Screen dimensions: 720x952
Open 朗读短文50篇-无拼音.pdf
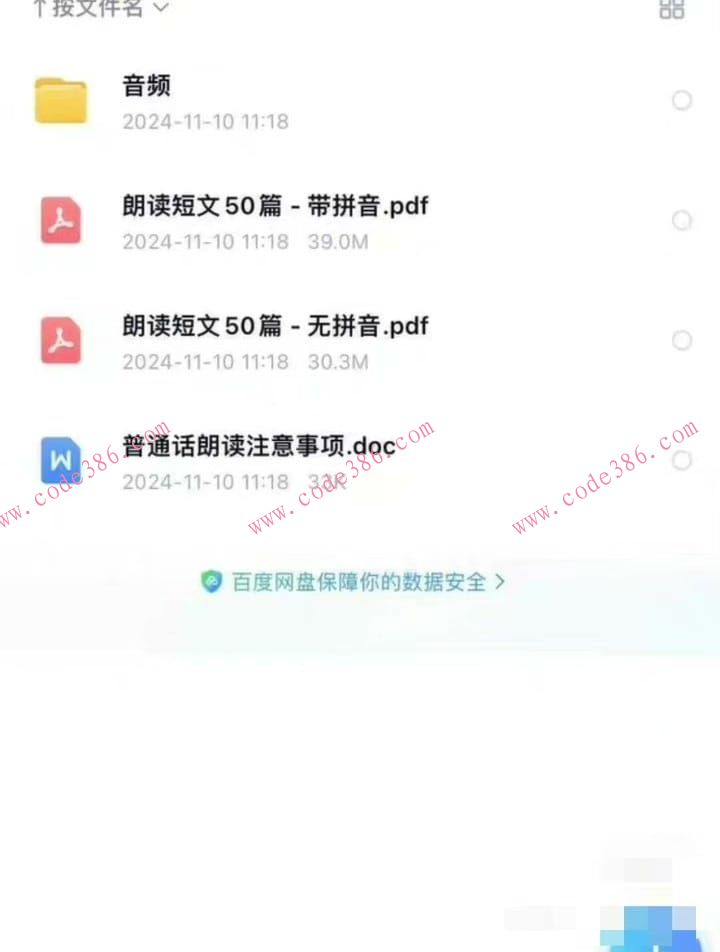pos(276,326)
